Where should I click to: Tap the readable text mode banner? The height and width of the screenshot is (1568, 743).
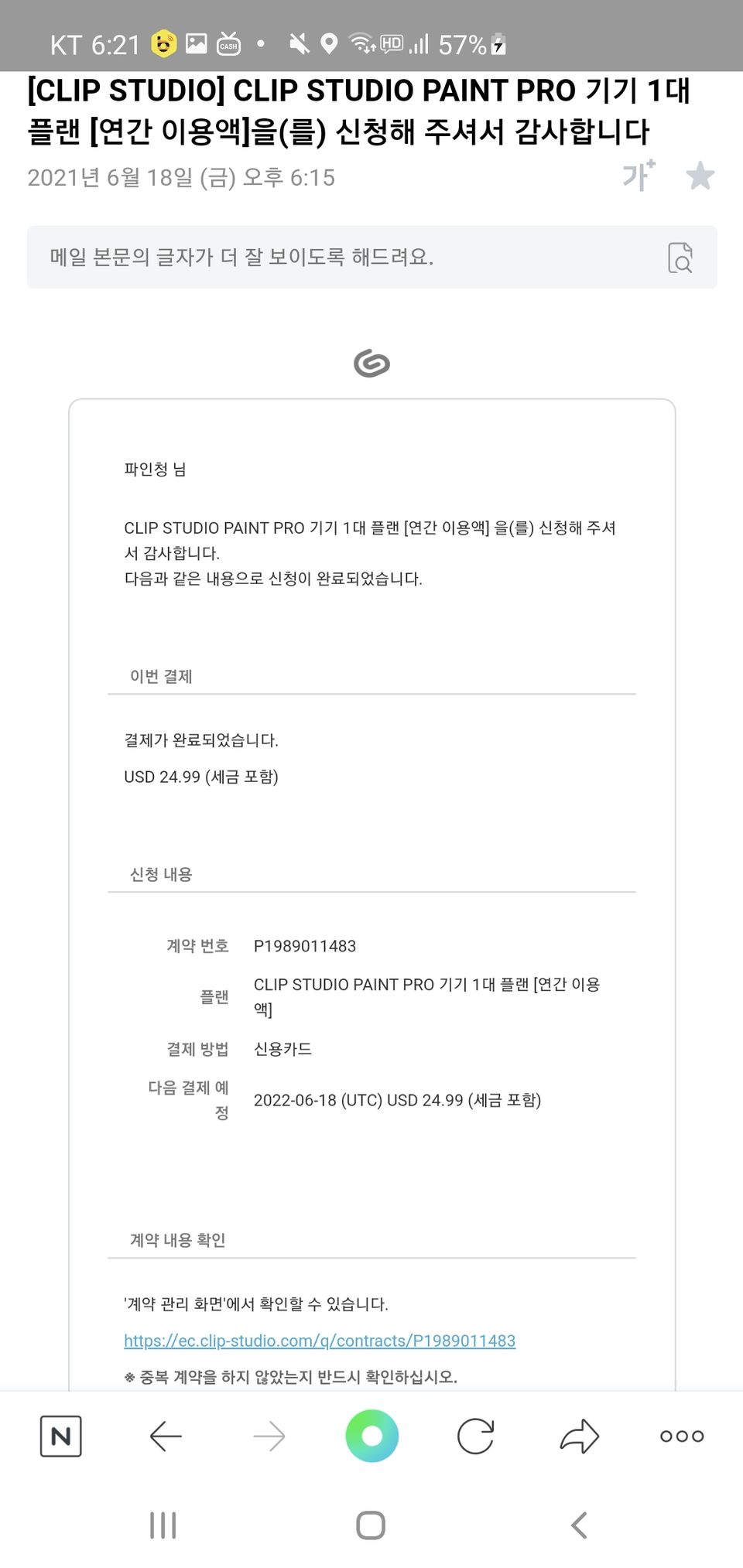371,258
